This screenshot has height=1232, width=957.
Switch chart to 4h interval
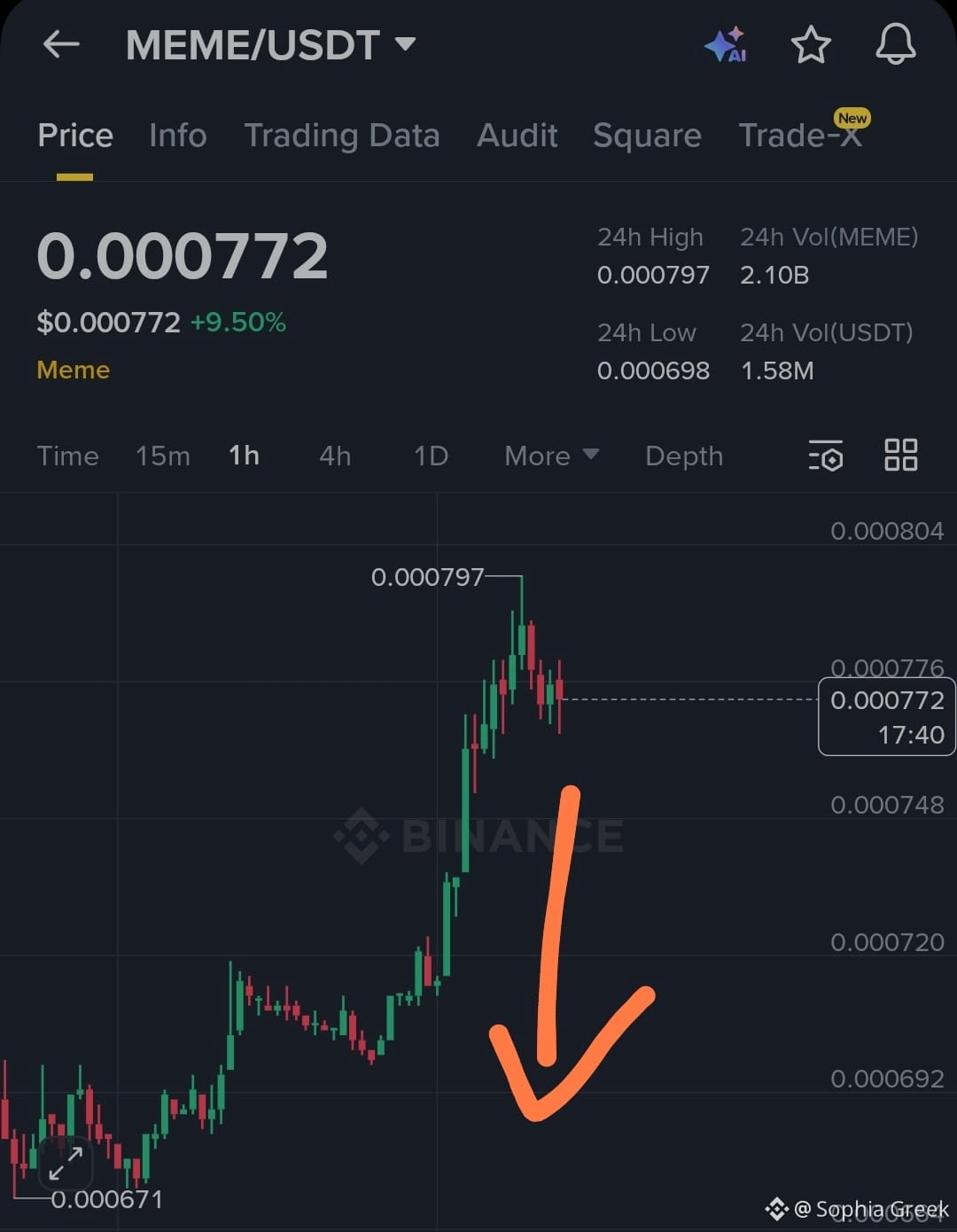[335, 456]
